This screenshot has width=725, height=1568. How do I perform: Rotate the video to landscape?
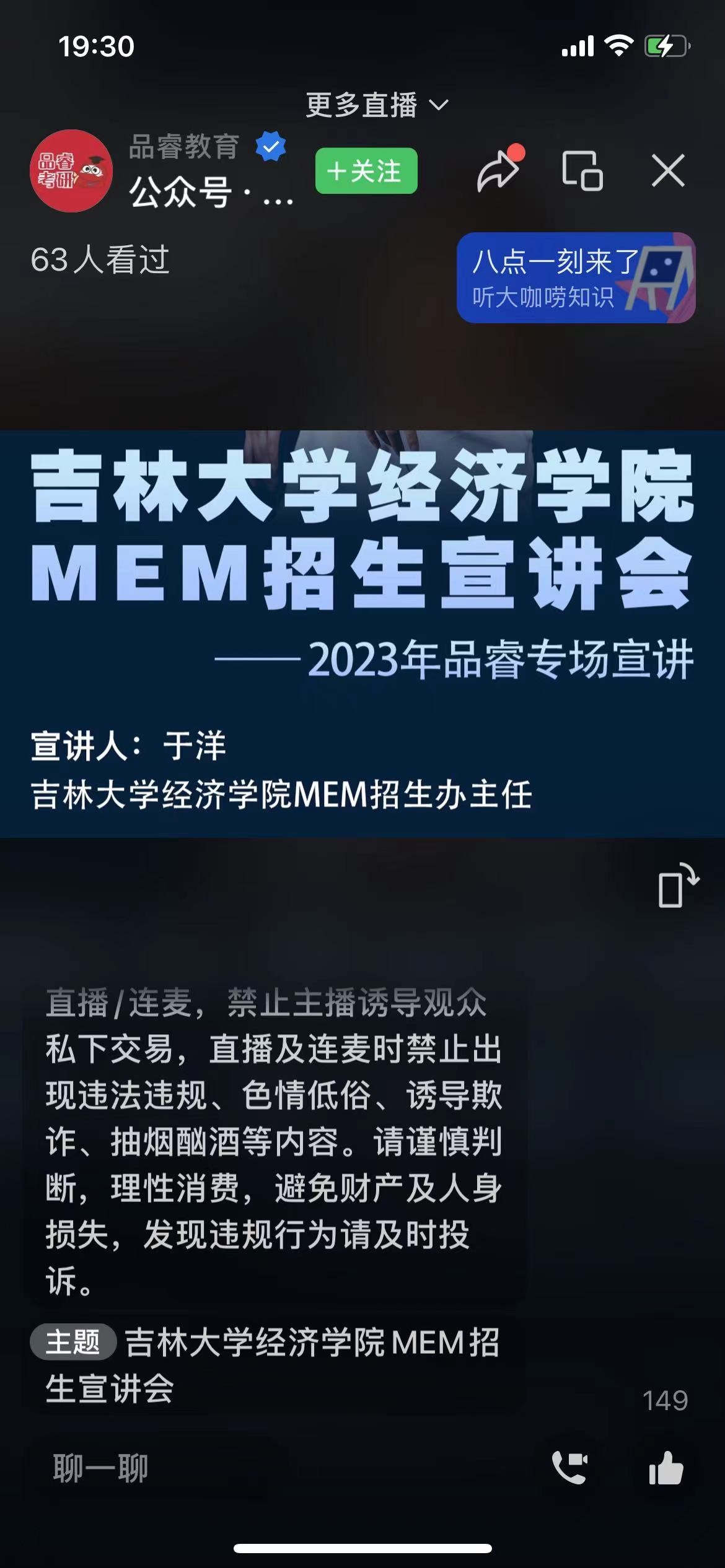point(678,886)
